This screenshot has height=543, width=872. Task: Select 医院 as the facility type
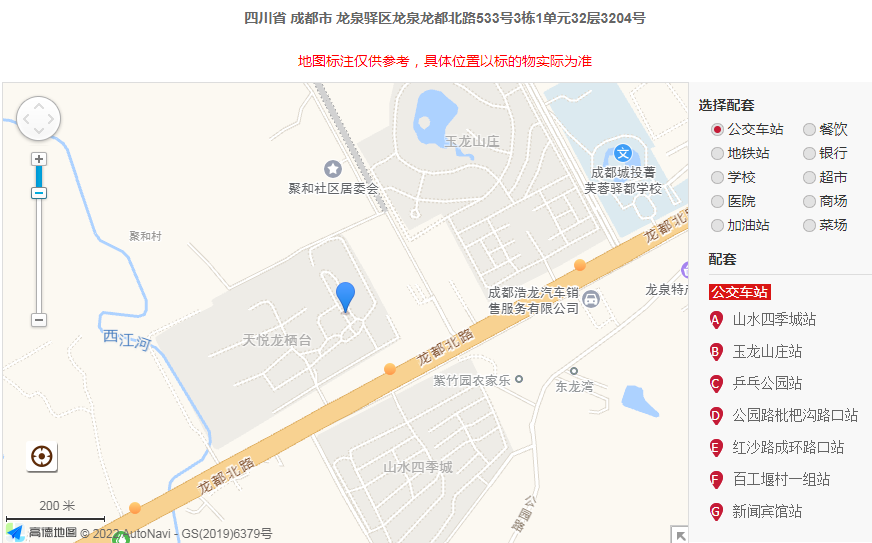(717, 202)
